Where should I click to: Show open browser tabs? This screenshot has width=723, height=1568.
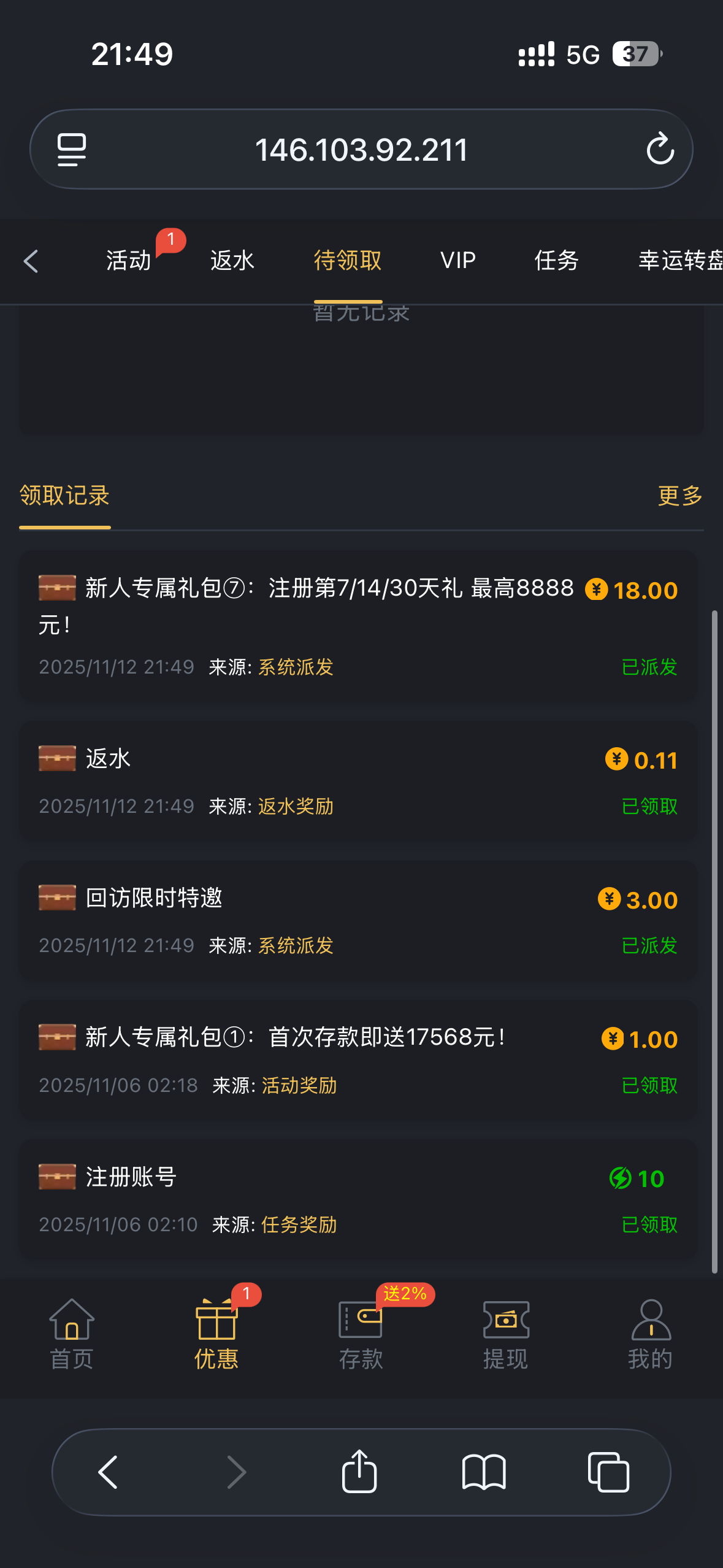pos(608,1471)
